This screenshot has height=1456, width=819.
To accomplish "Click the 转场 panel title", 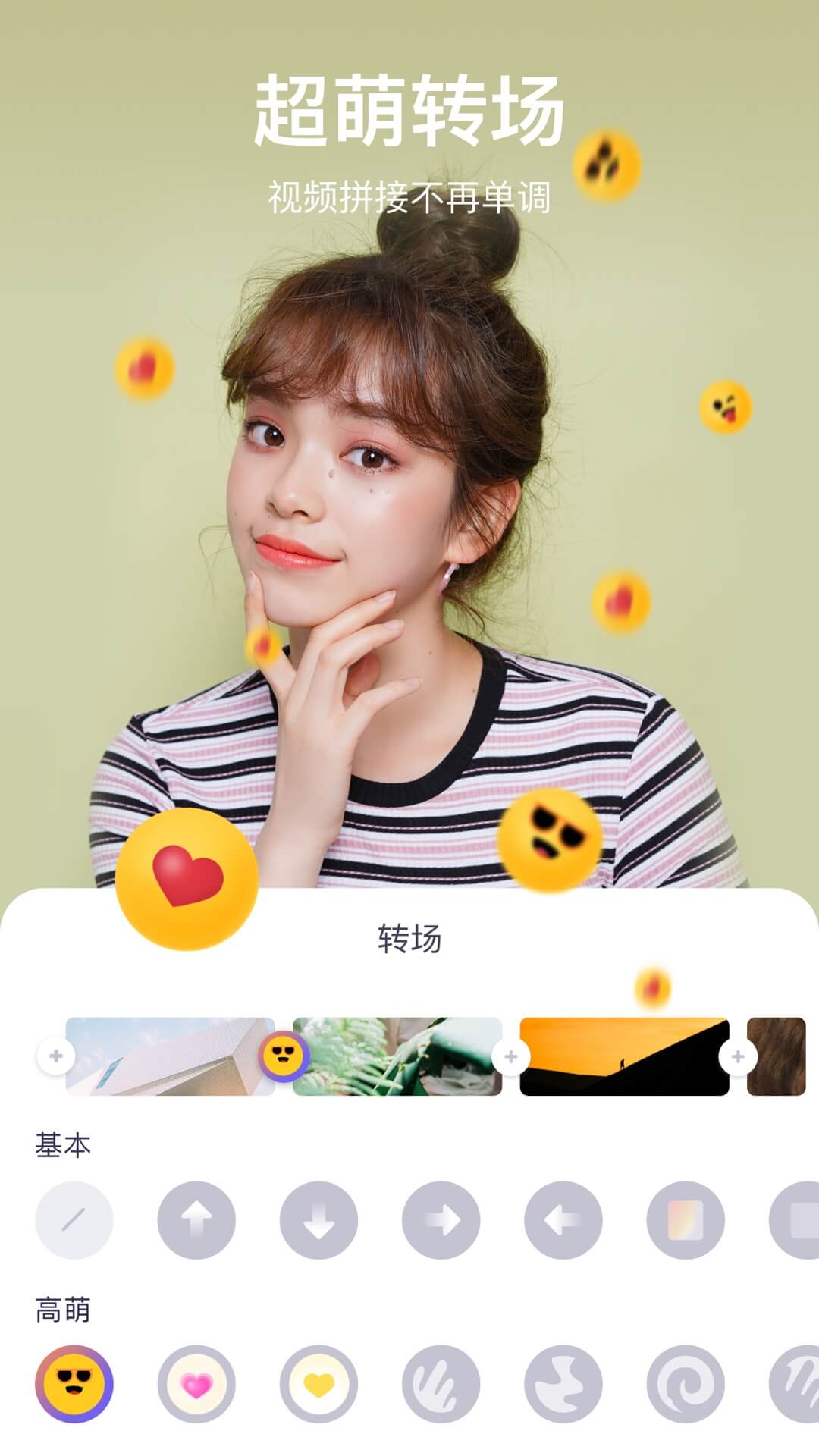I will click(409, 938).
